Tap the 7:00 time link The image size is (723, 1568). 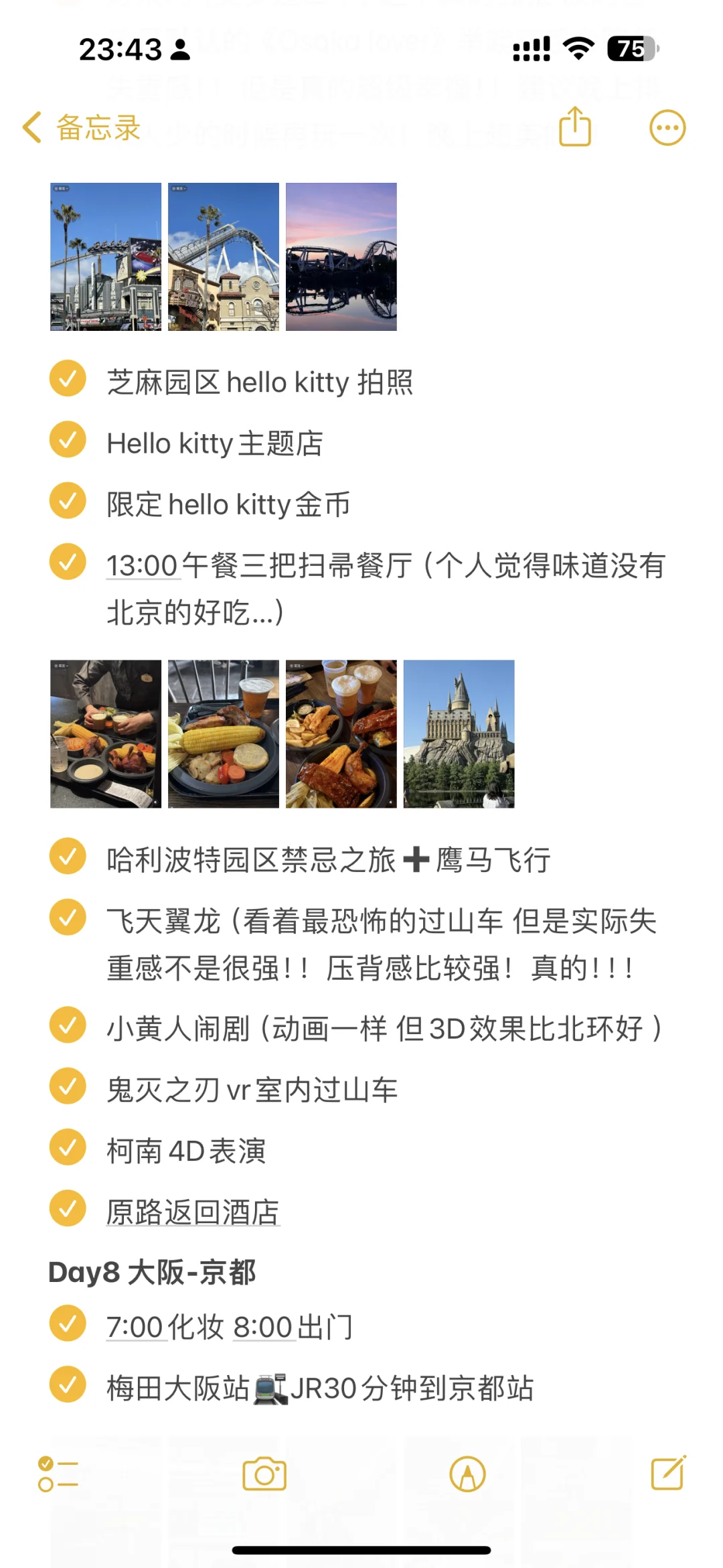(136, 1327)
